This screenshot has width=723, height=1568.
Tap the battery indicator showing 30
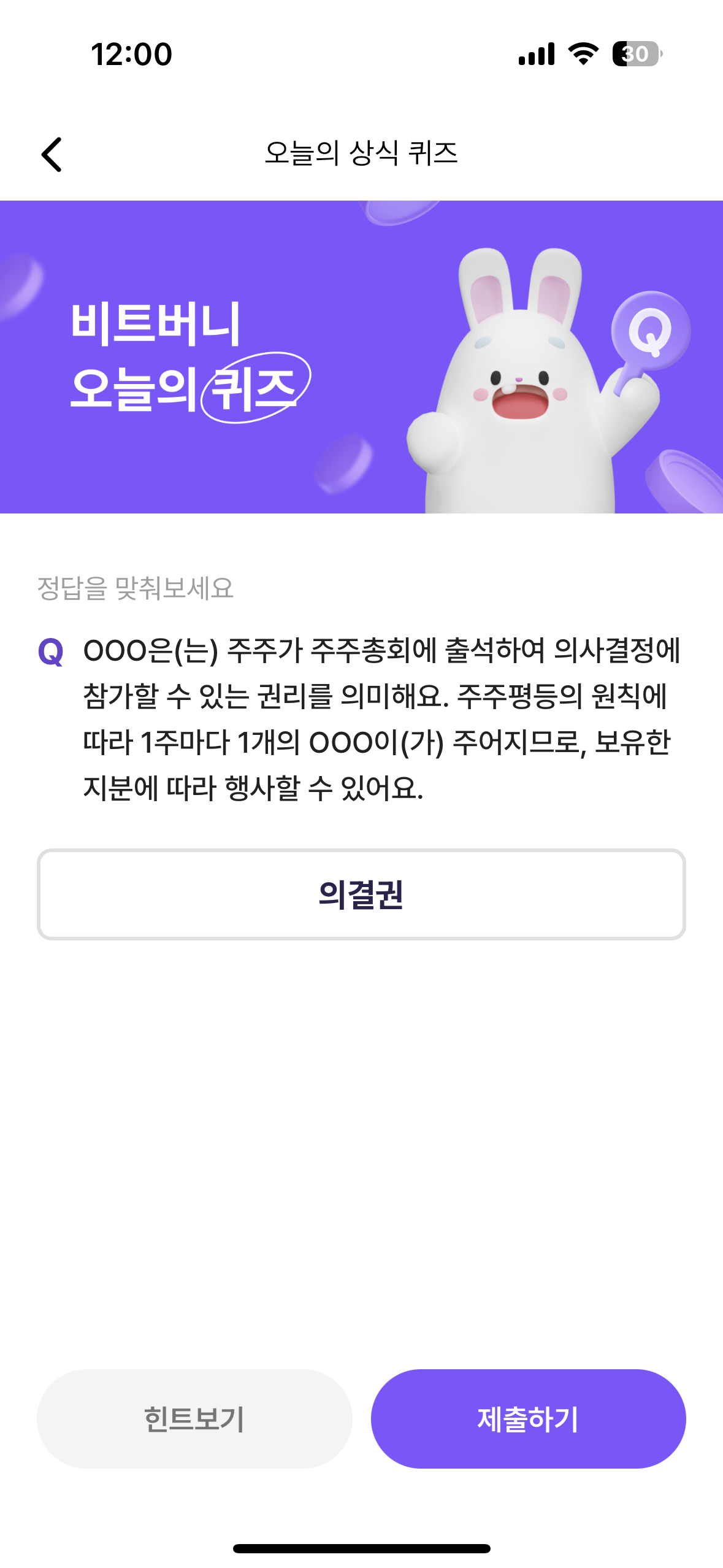637,55
